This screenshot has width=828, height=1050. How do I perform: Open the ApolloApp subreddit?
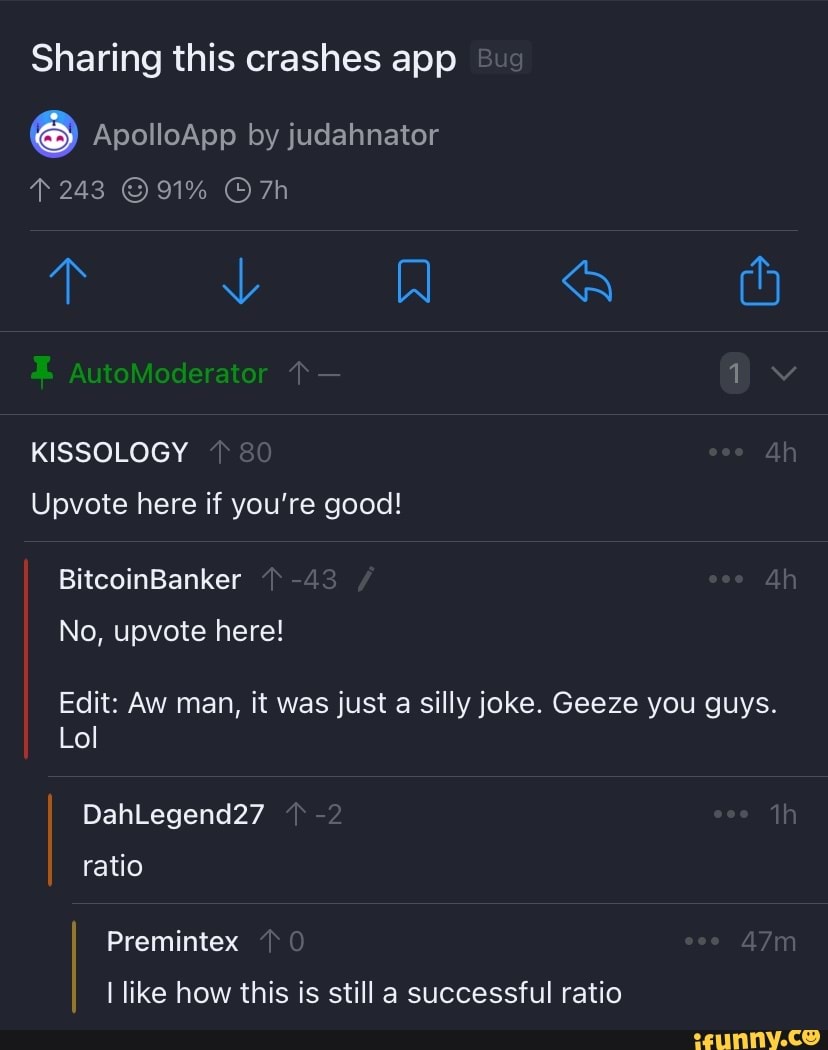point(164,135)
